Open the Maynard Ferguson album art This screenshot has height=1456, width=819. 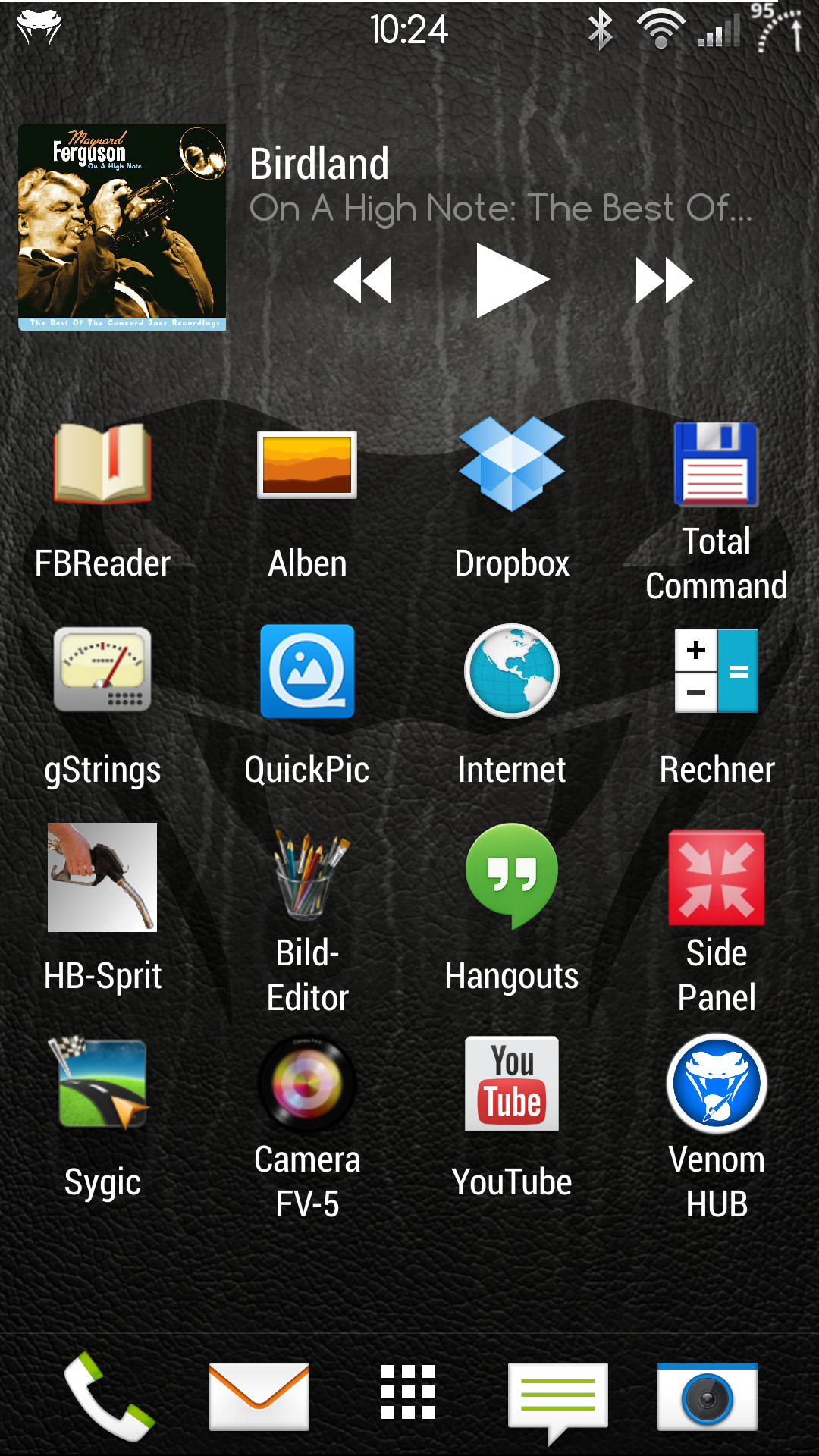pyautogui.click(x=122, y=227)
